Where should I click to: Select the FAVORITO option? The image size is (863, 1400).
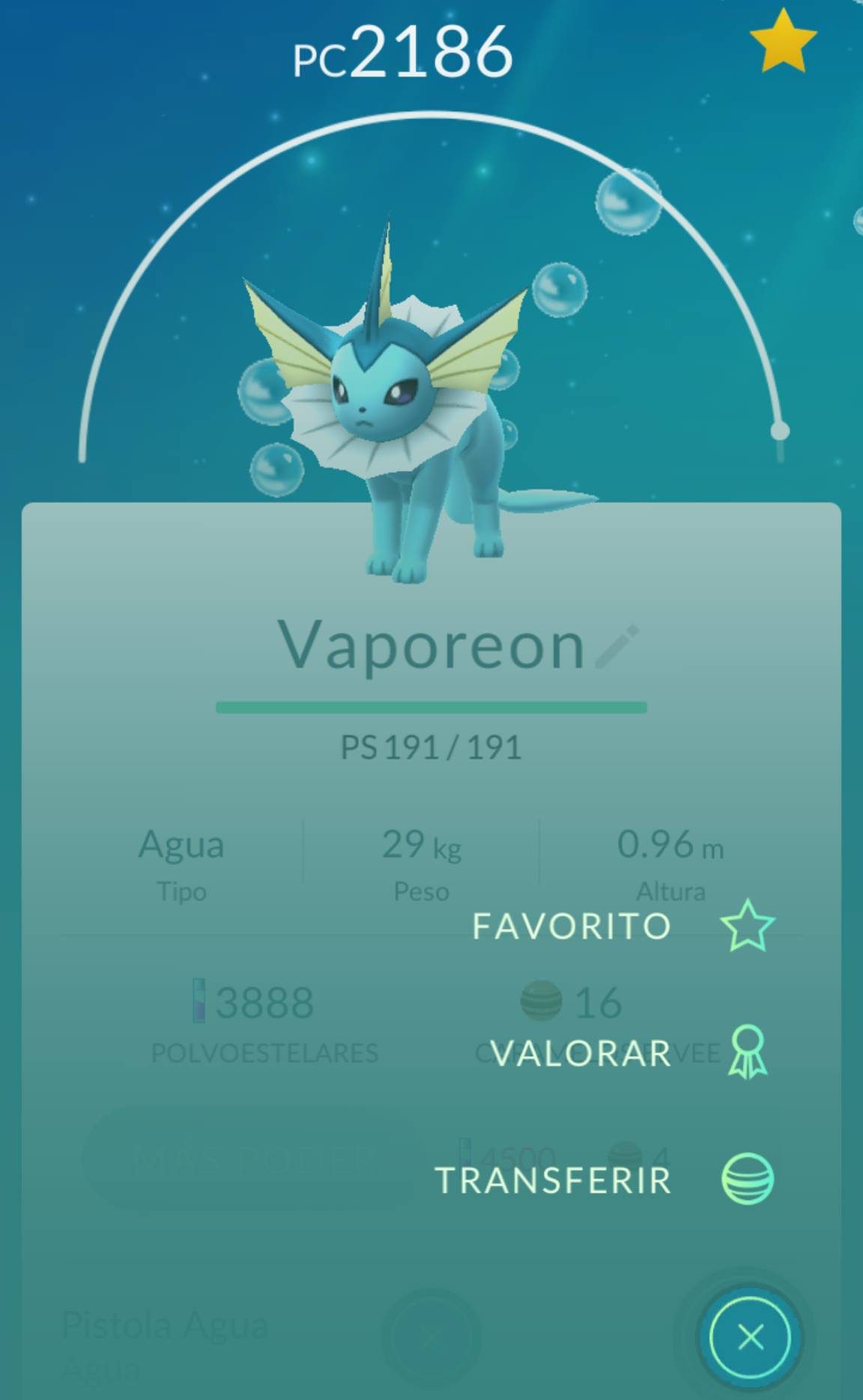(747, 926)
